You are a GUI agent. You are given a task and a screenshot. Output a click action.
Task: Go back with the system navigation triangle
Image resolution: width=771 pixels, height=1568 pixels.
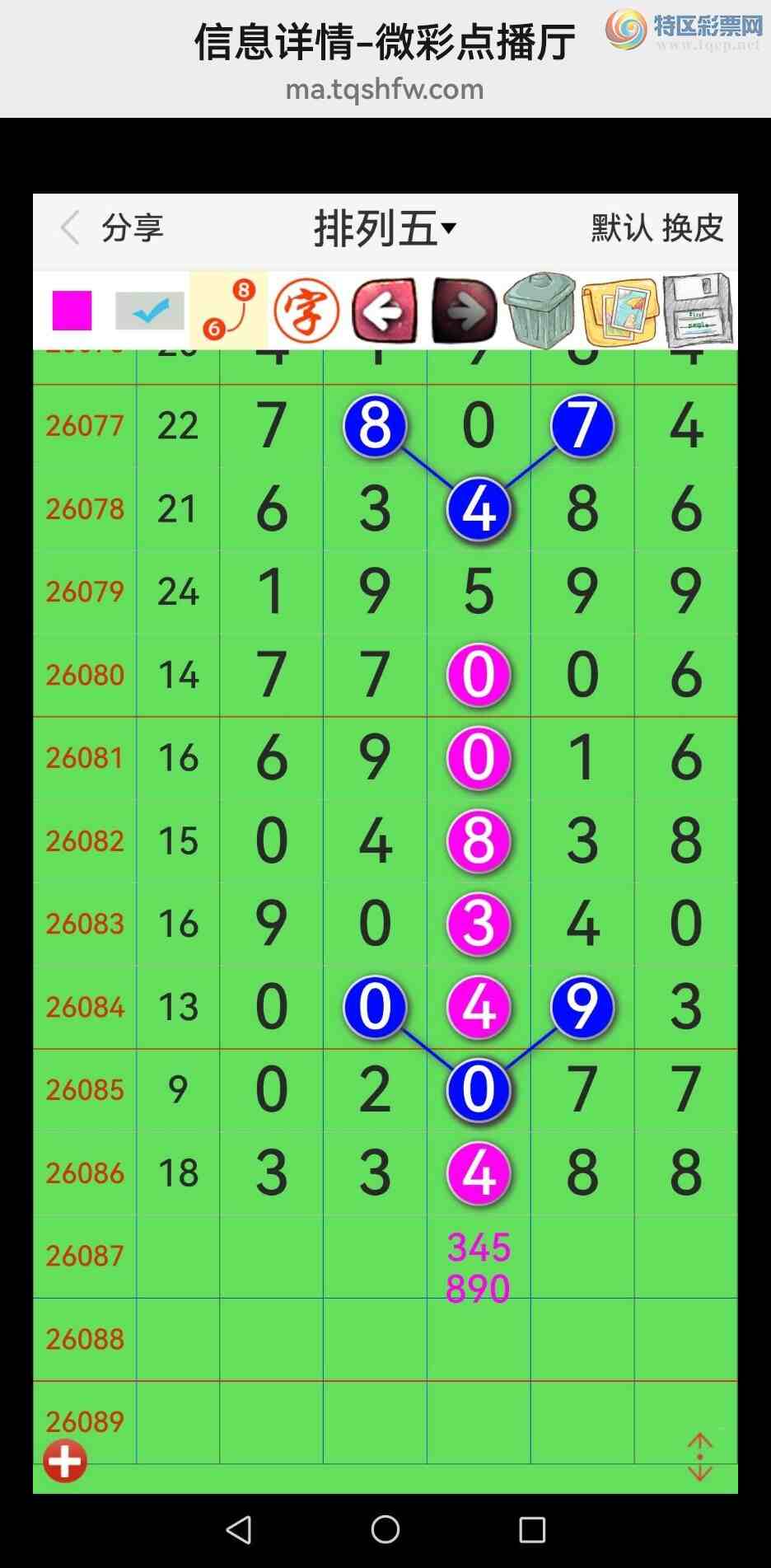tap(239, 1530)
